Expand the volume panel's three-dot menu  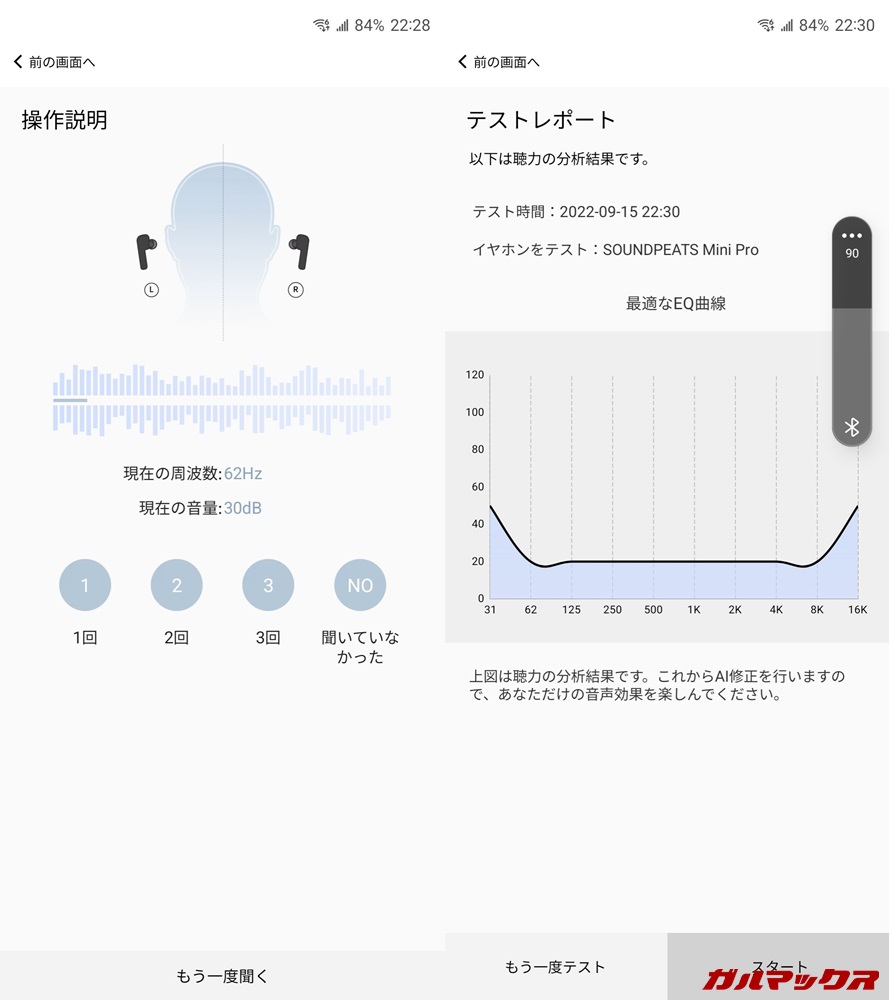coord(852,235)
